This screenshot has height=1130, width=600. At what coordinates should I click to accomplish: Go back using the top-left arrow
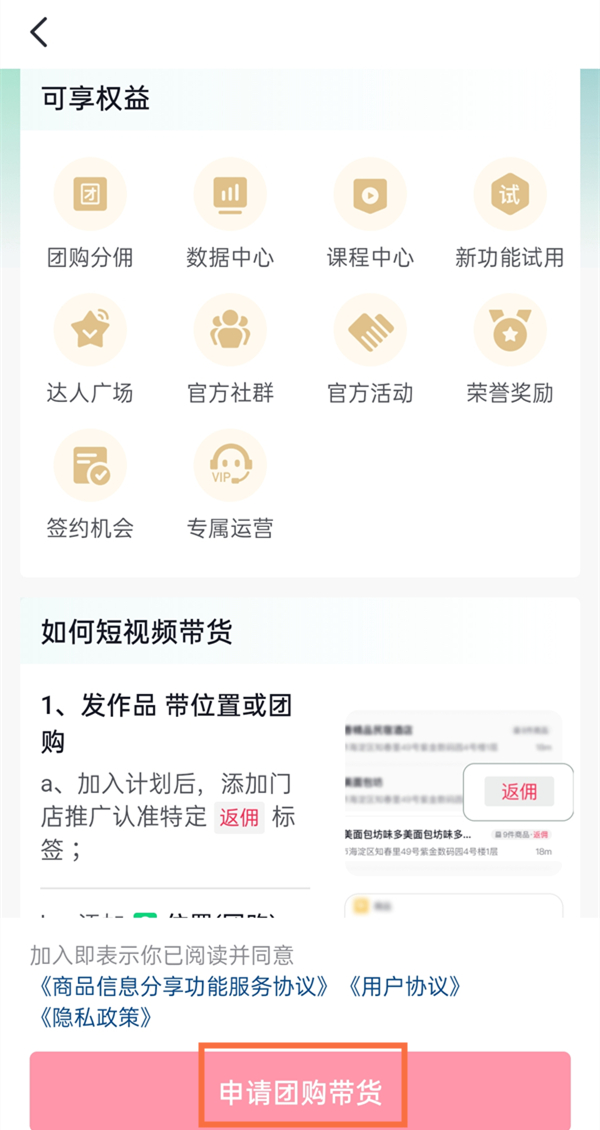pyautogui.click(x=39, y=33)
